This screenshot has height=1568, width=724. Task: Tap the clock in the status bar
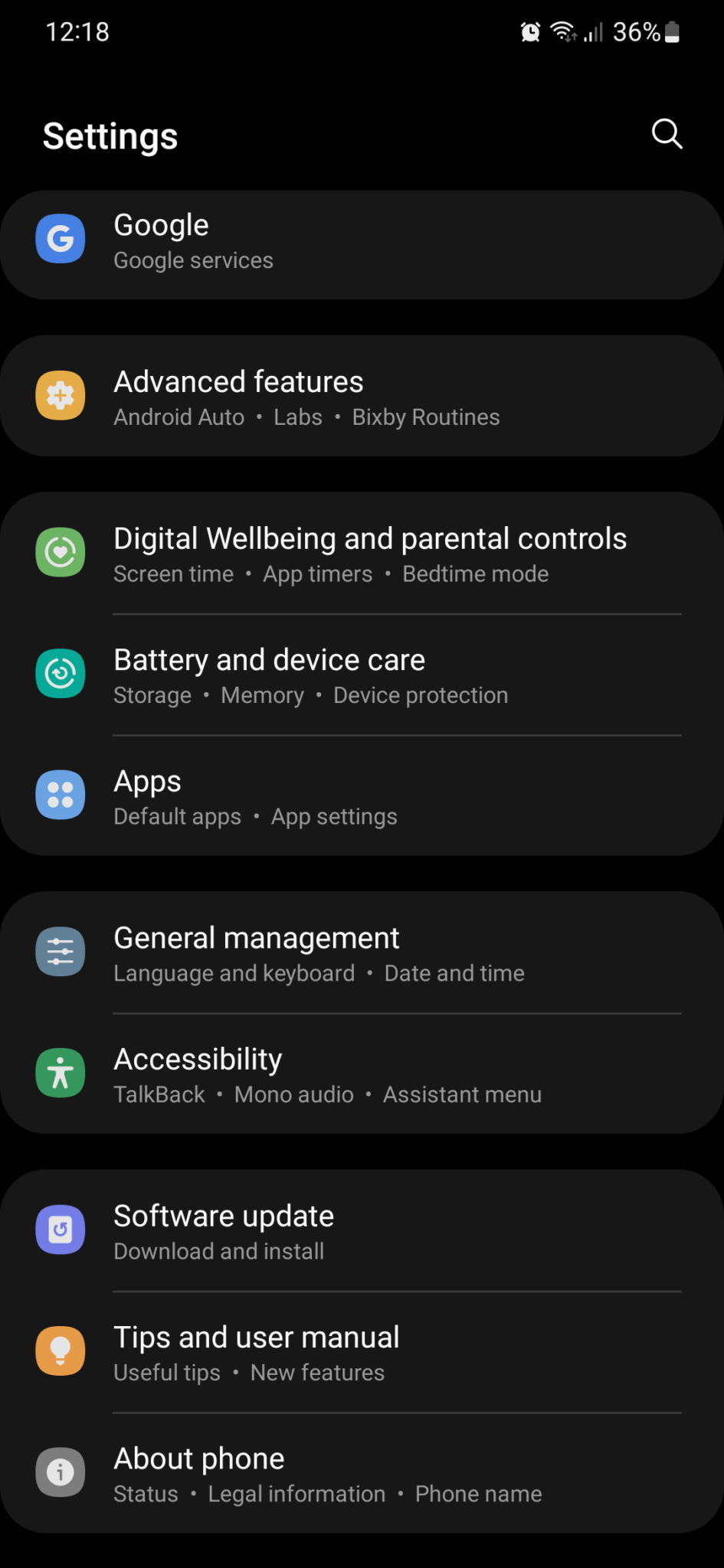(x=79, y=32)
